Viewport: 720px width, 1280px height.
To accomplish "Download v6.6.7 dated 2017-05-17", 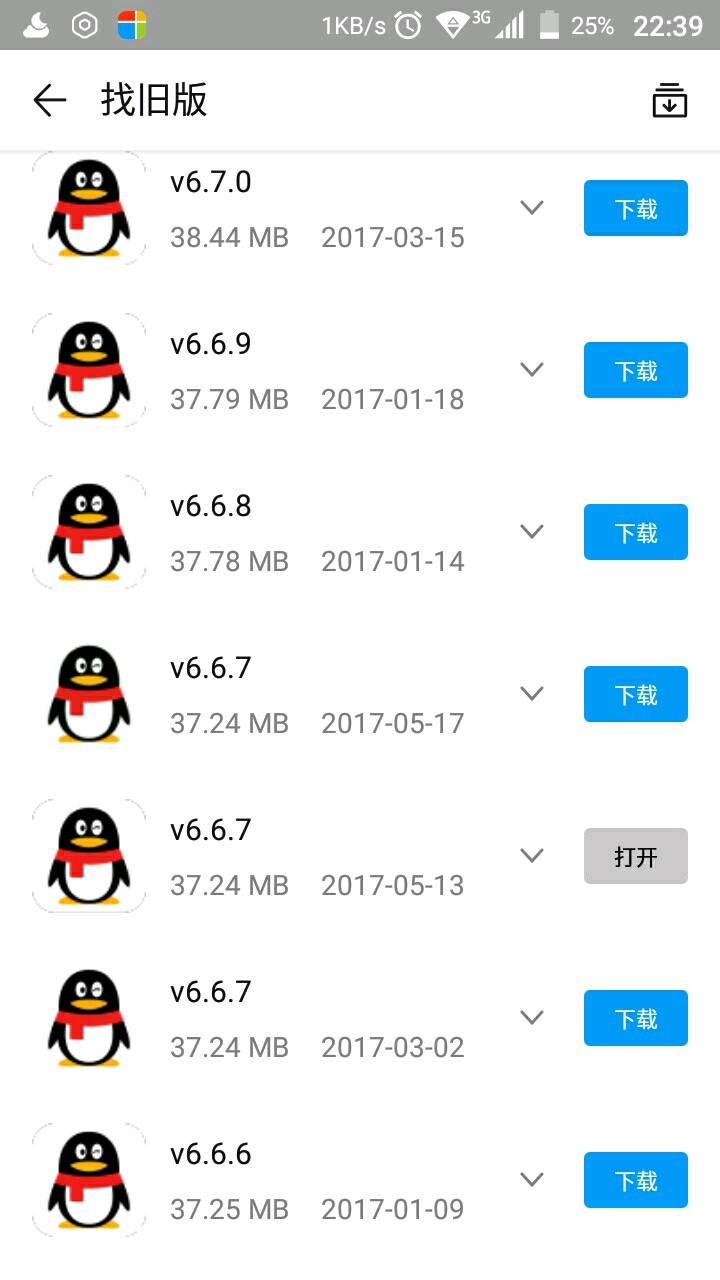I will click(635, 694).
